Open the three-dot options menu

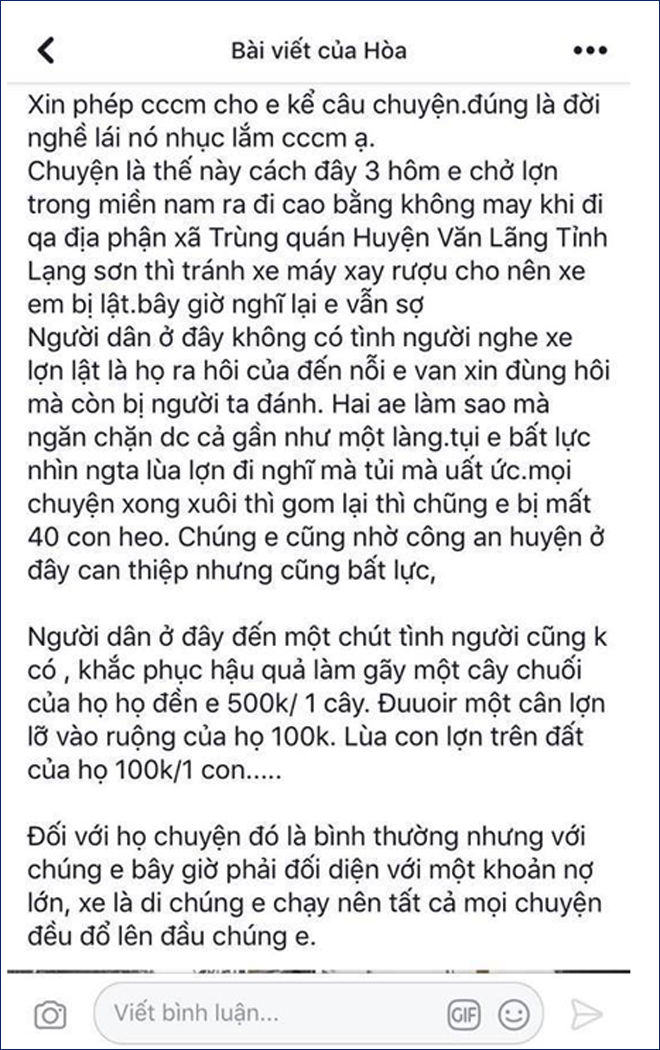click(591, 50)
